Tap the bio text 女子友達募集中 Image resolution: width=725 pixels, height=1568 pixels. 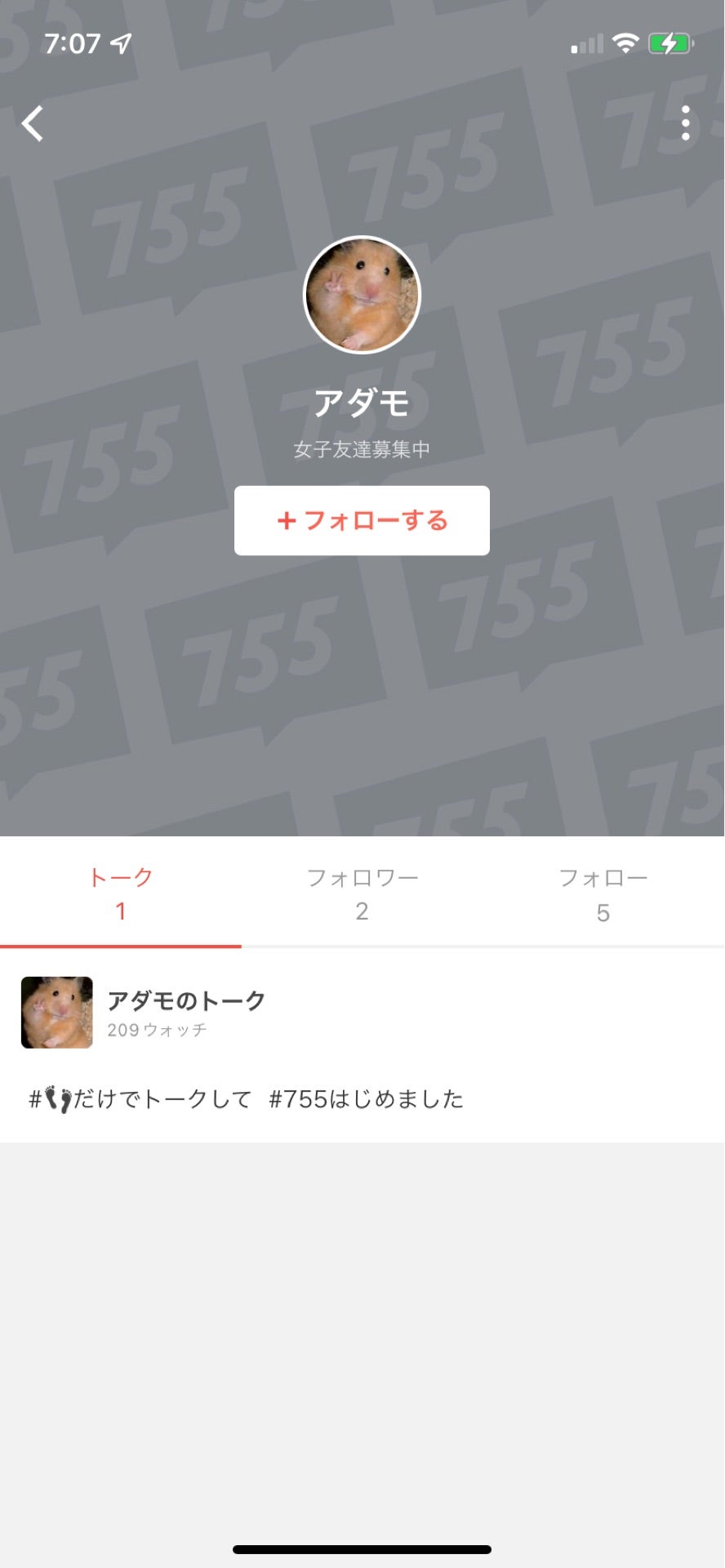[x=362, y=448]
